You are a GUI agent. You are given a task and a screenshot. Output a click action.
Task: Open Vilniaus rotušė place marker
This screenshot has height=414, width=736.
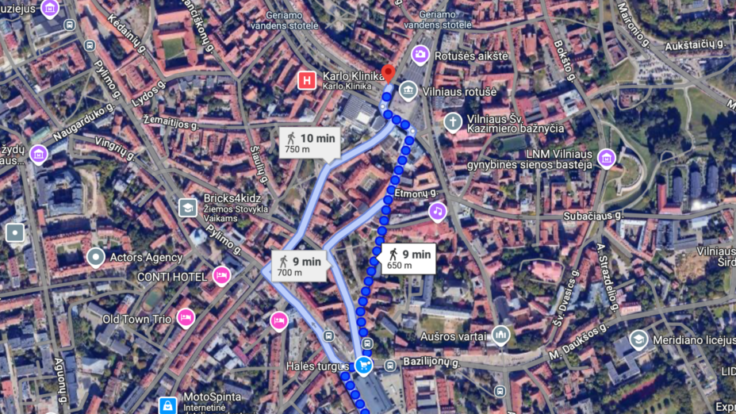409,90
